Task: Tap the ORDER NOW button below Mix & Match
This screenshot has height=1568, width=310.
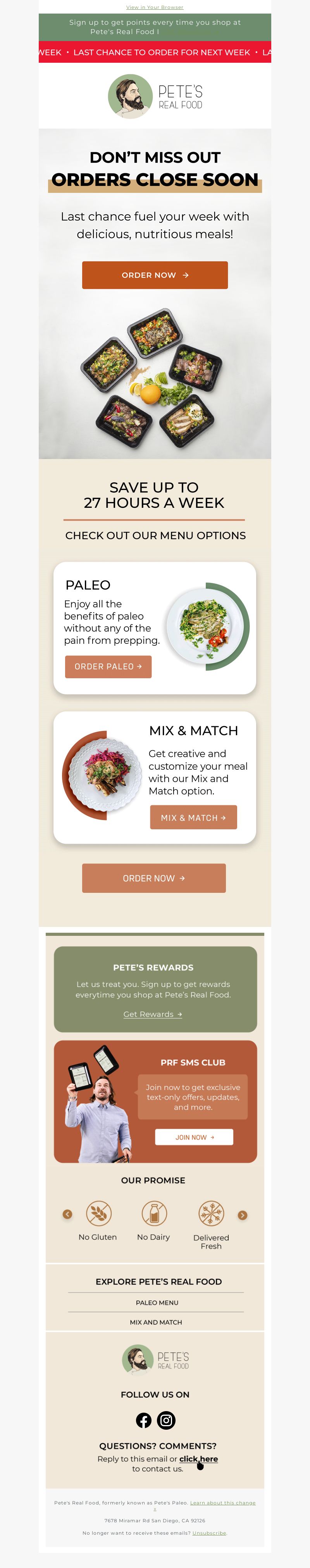Action: 153,878
